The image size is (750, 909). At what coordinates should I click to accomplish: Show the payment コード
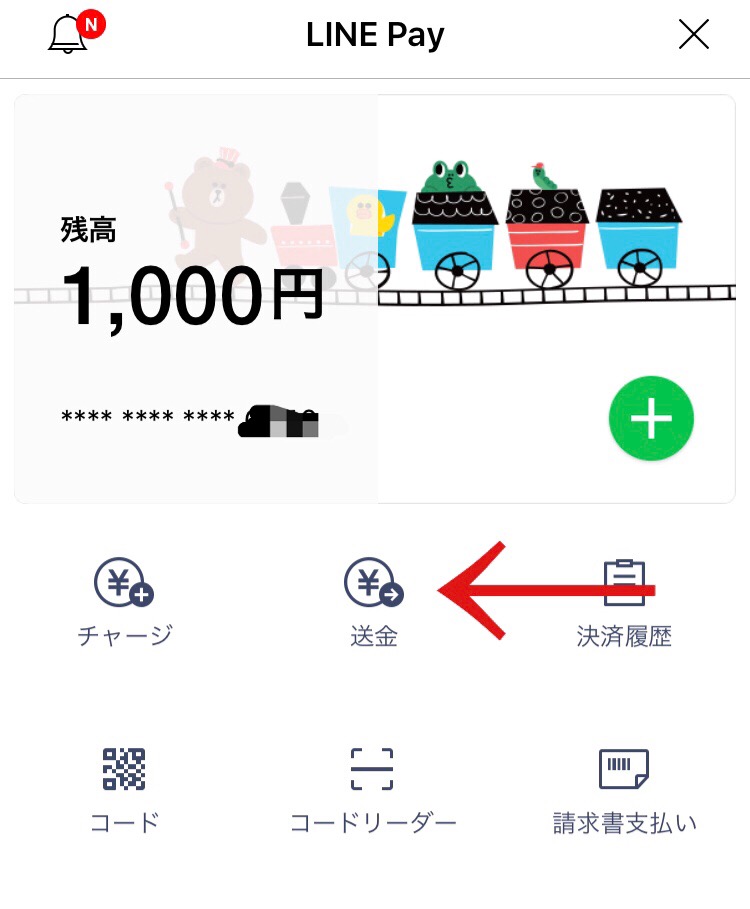click(x=124, y=790)
